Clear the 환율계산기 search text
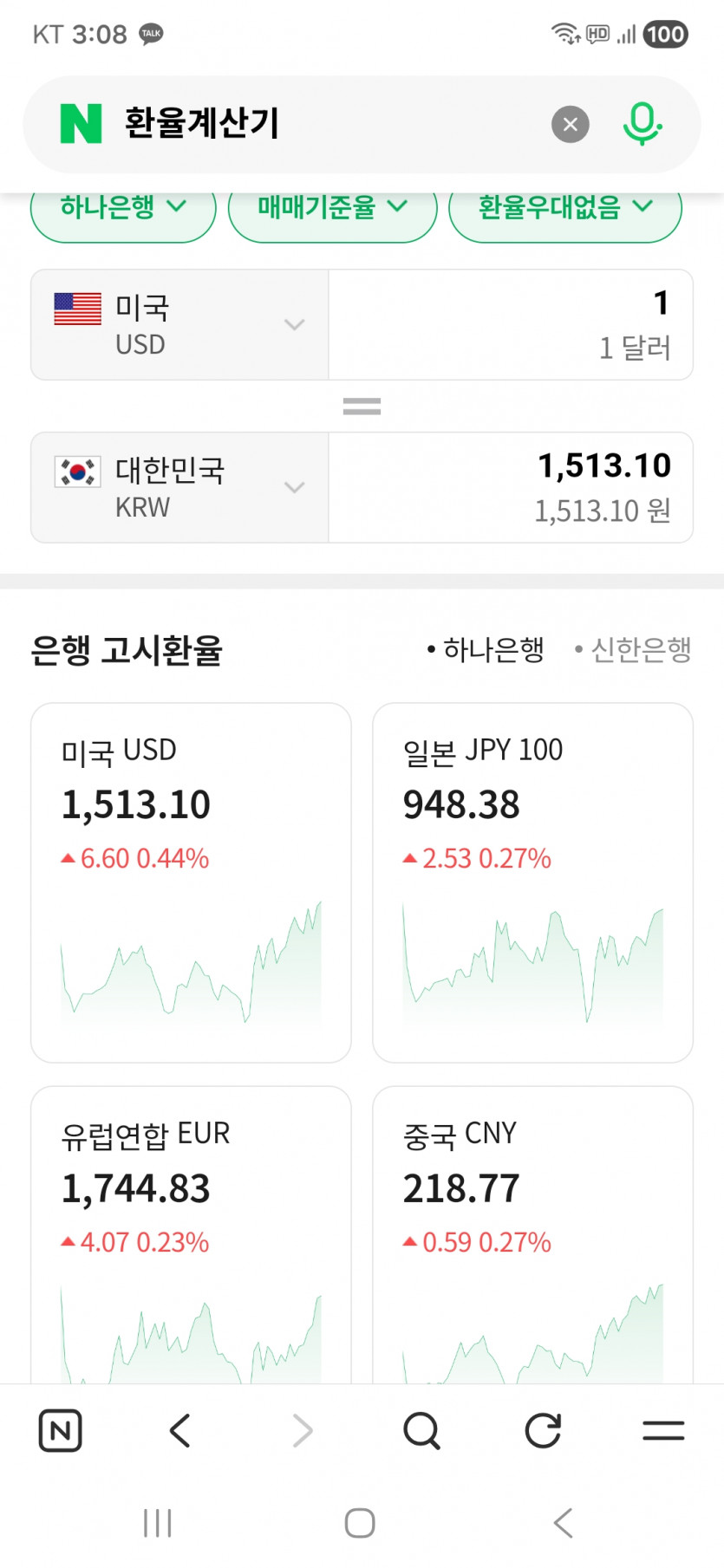This screenshot has height=1568, width=724. [570, 124]
